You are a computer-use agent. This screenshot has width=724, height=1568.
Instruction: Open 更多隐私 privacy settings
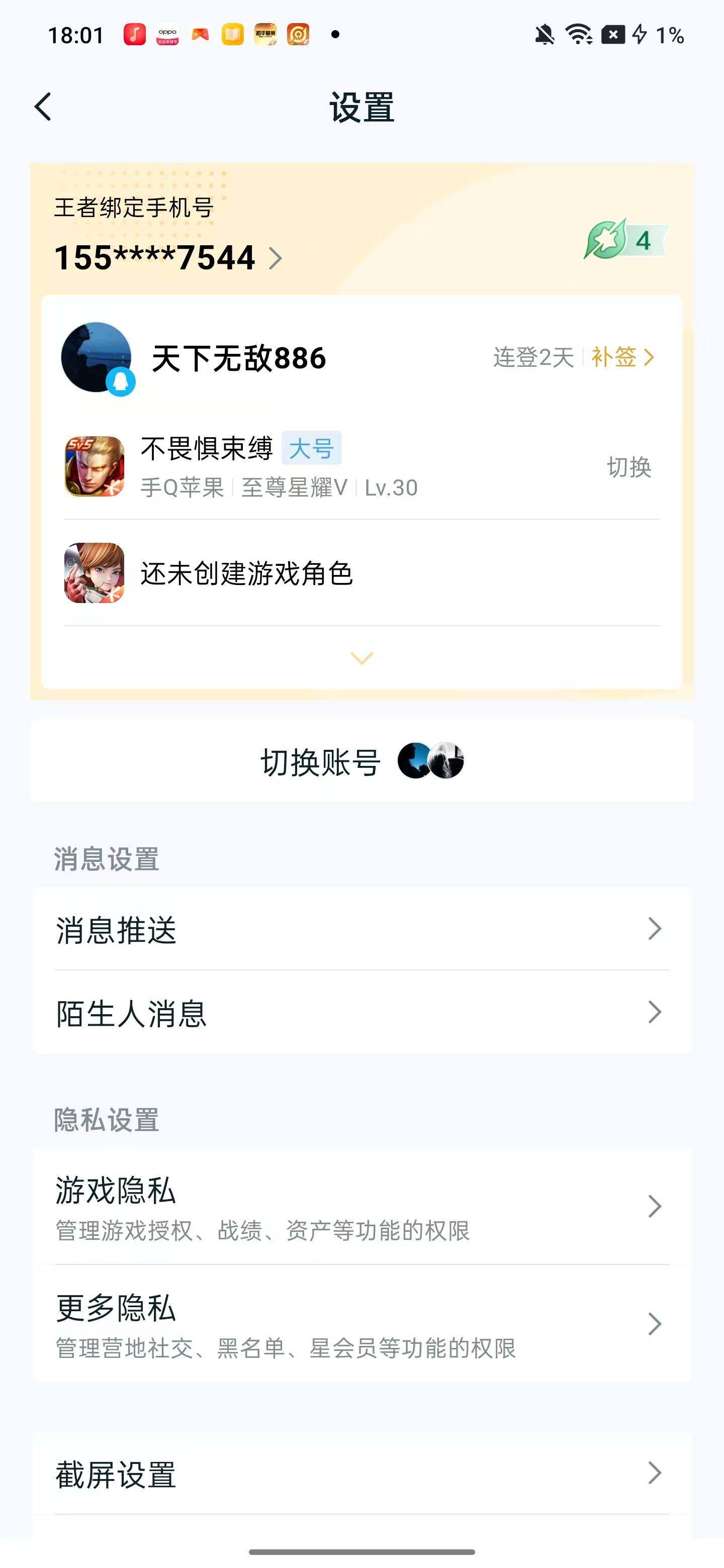click(x=361, y=1323)
